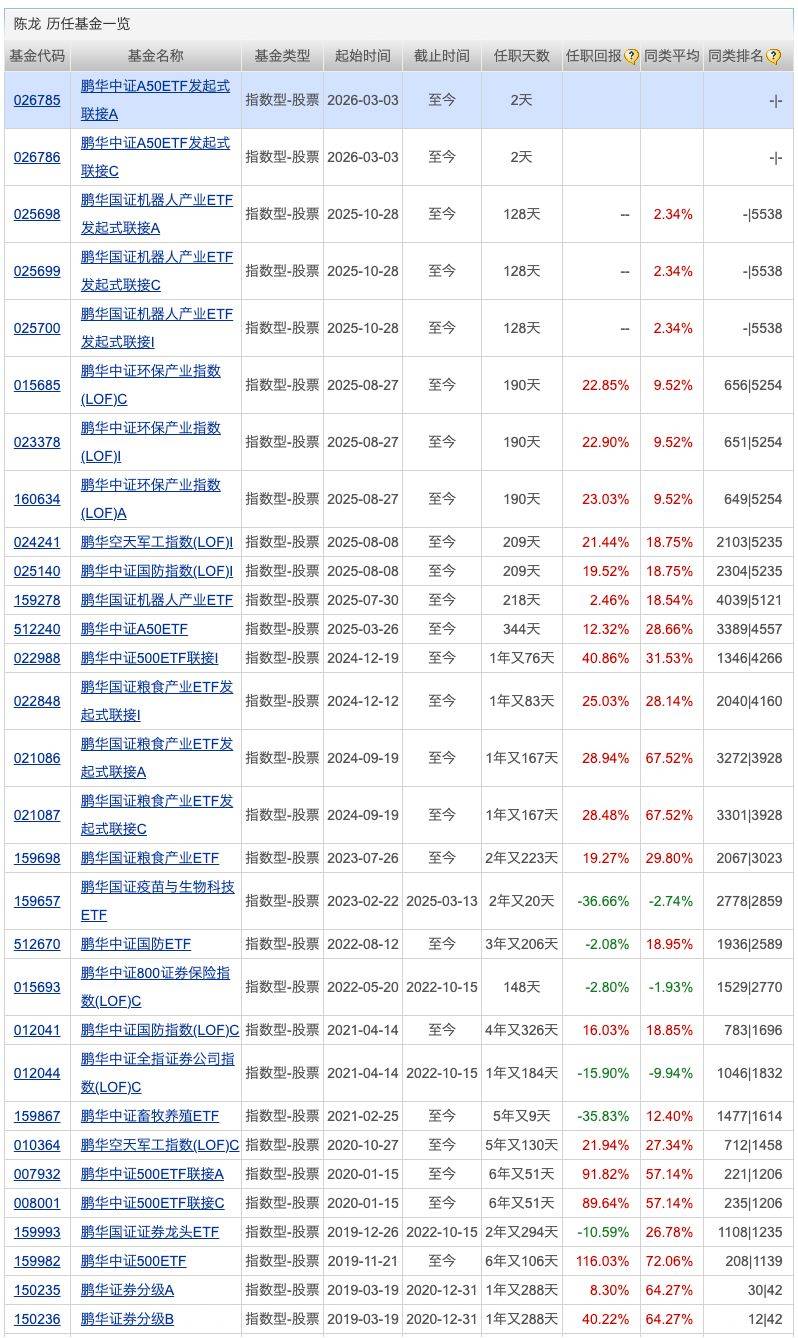Image resolution: width=798 pixels, height=1338 pixels.
Task: Open 鹏华中证畜牧养殖ETF fund link
Action: coord(149,1116)
